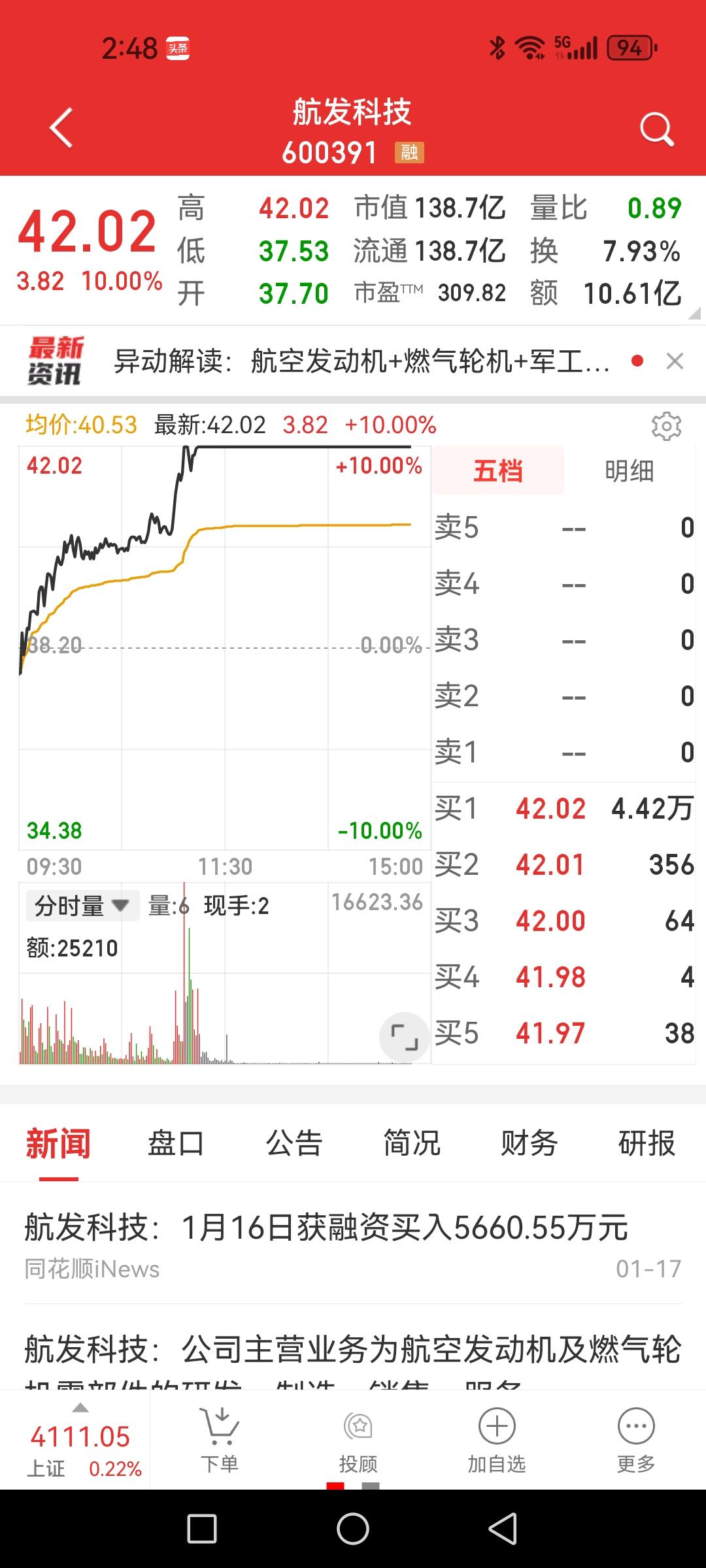Open the 公告 announcements tab
The width and height of the screenshot is (706, 1568).
(294, 1143)
